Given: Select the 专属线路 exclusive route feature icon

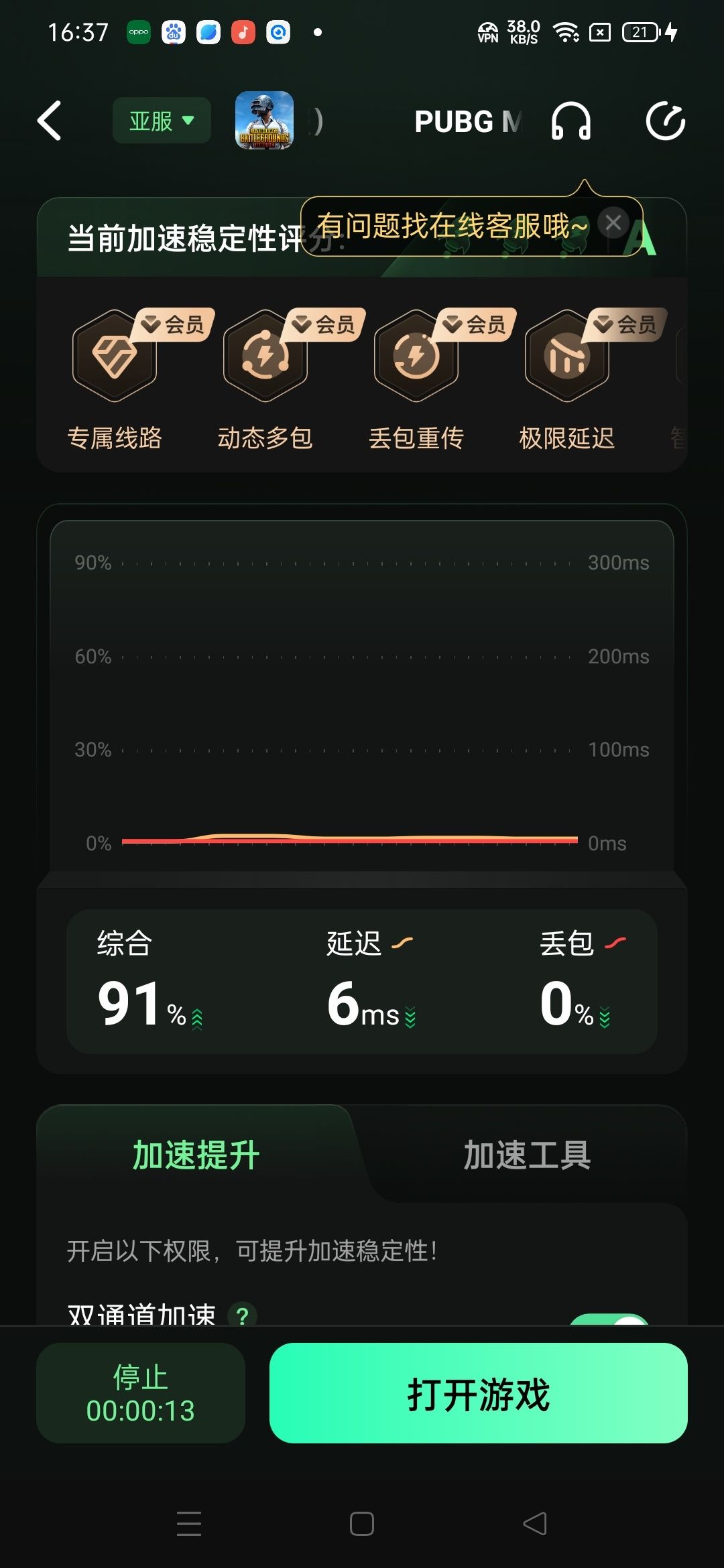Looking at the screenshot, I should [114, 356].
